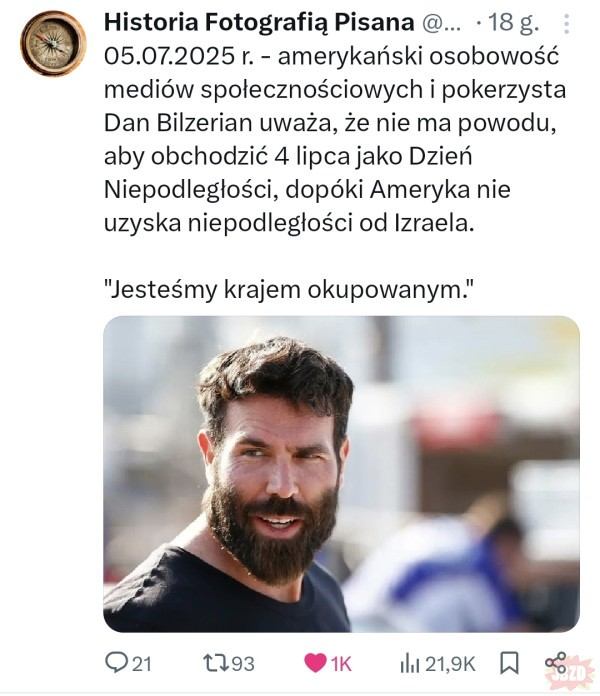This screenshot has width=600, height=696.
Task: Open Historia Fotografią Pisana profile avatar
Action: pos(53,44)
